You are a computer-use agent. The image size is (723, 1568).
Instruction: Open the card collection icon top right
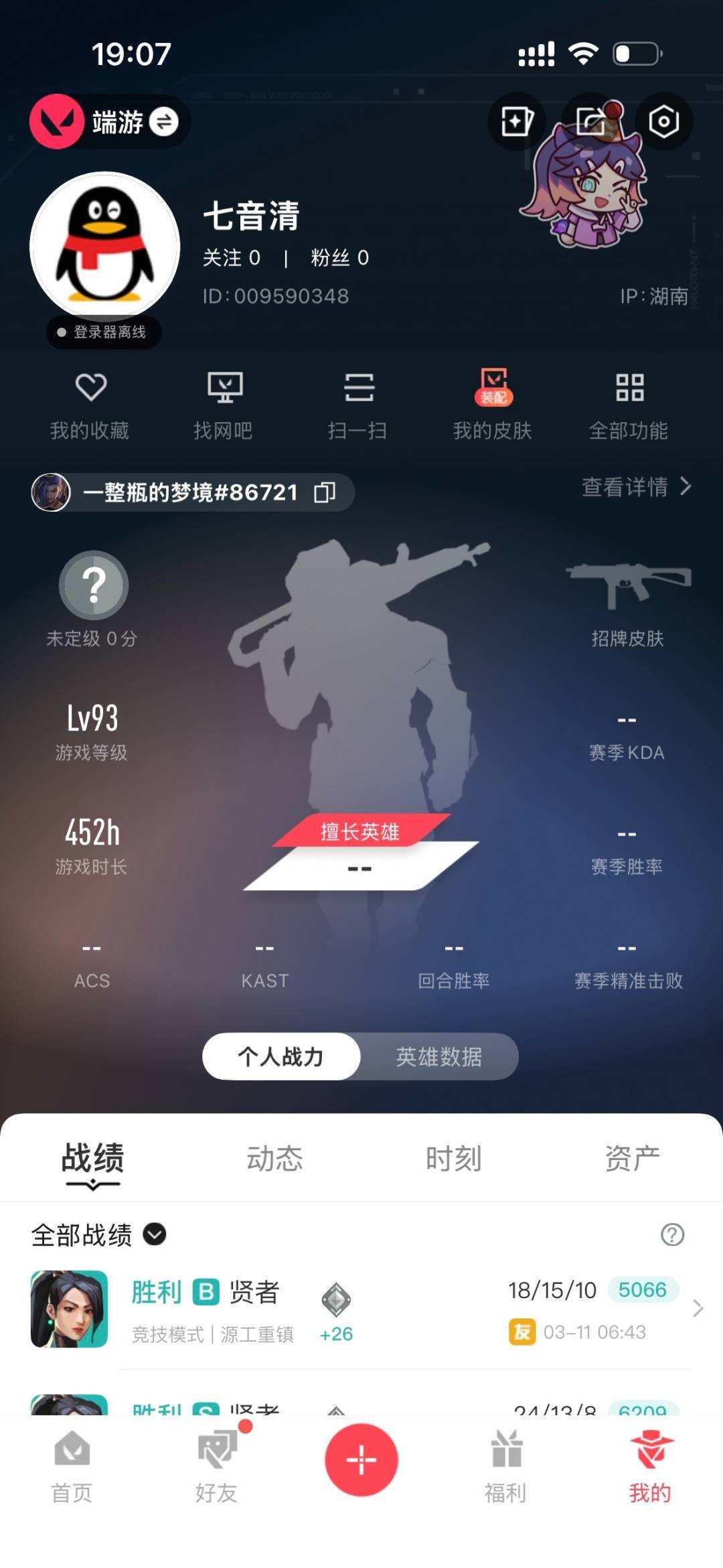(x=515, y=122)
